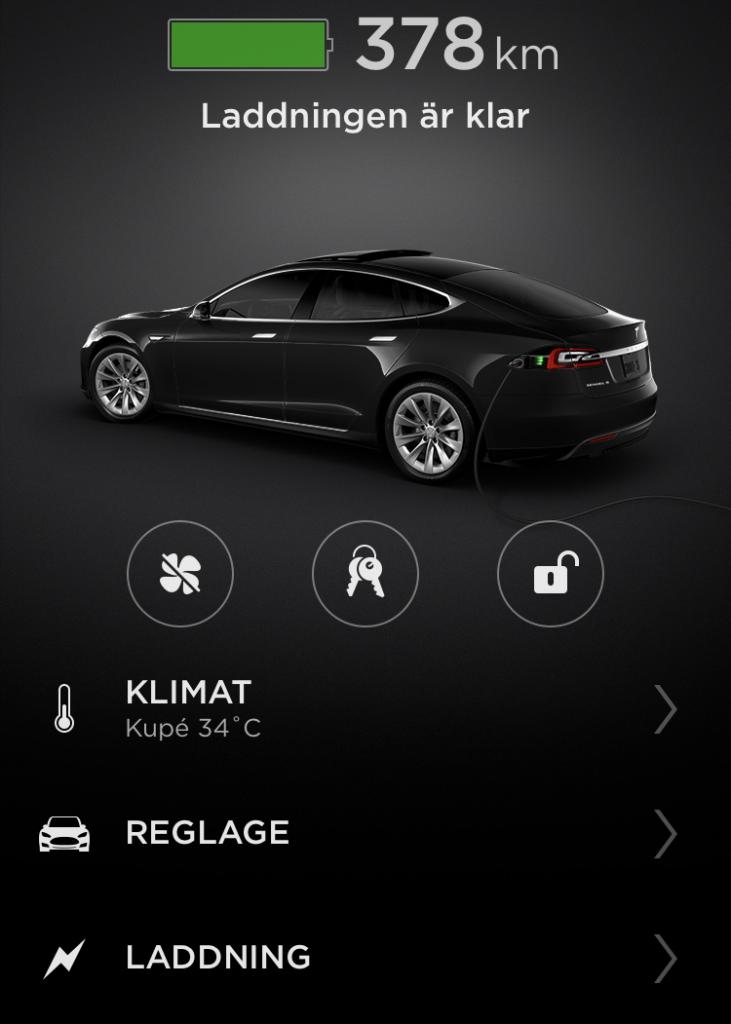Tap the keys icon for keyless start
The width and height of the screenshot is (731, 1024).
click(365, 574)
